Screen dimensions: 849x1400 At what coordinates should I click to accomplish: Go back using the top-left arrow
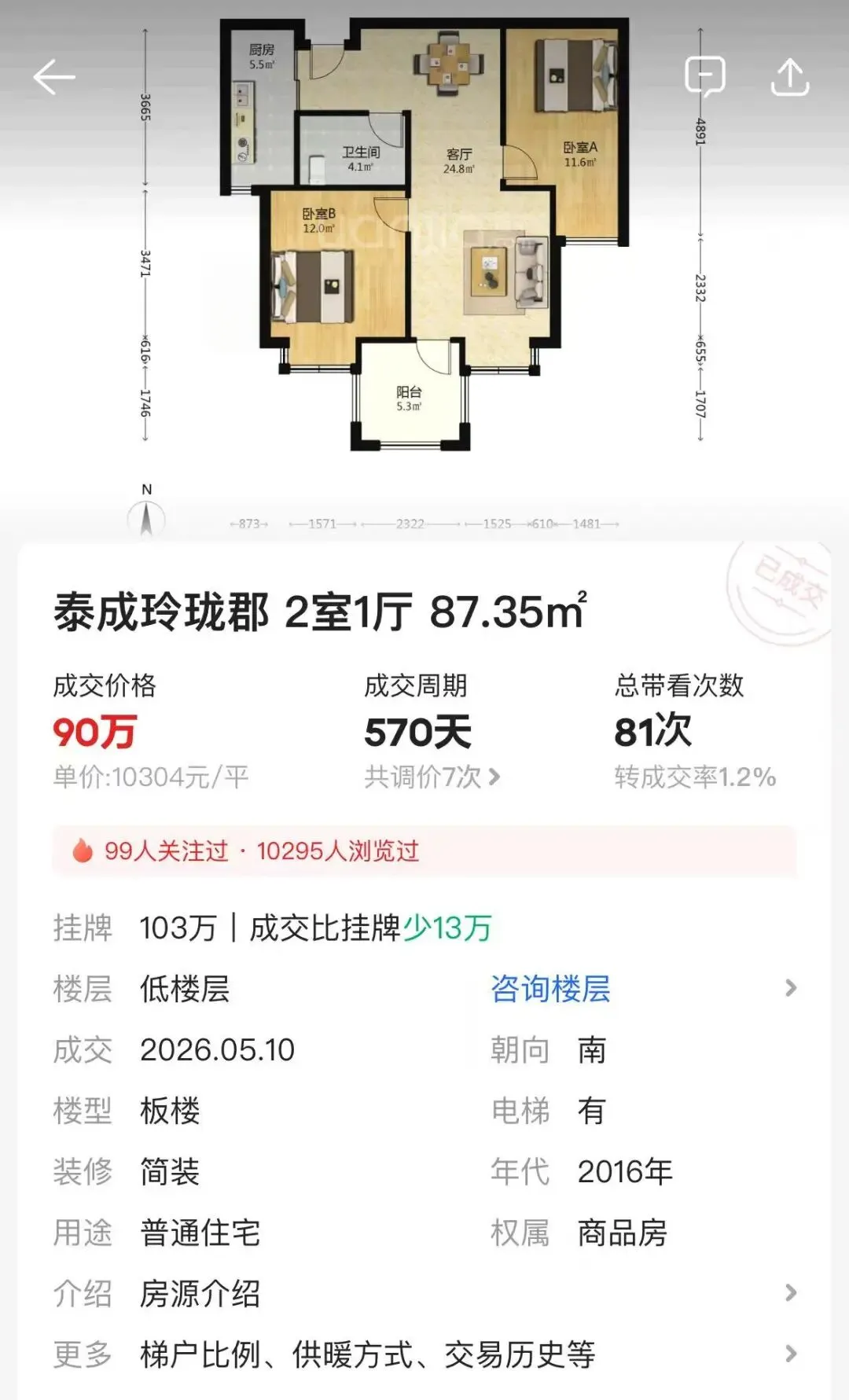(x=54, y=77)
